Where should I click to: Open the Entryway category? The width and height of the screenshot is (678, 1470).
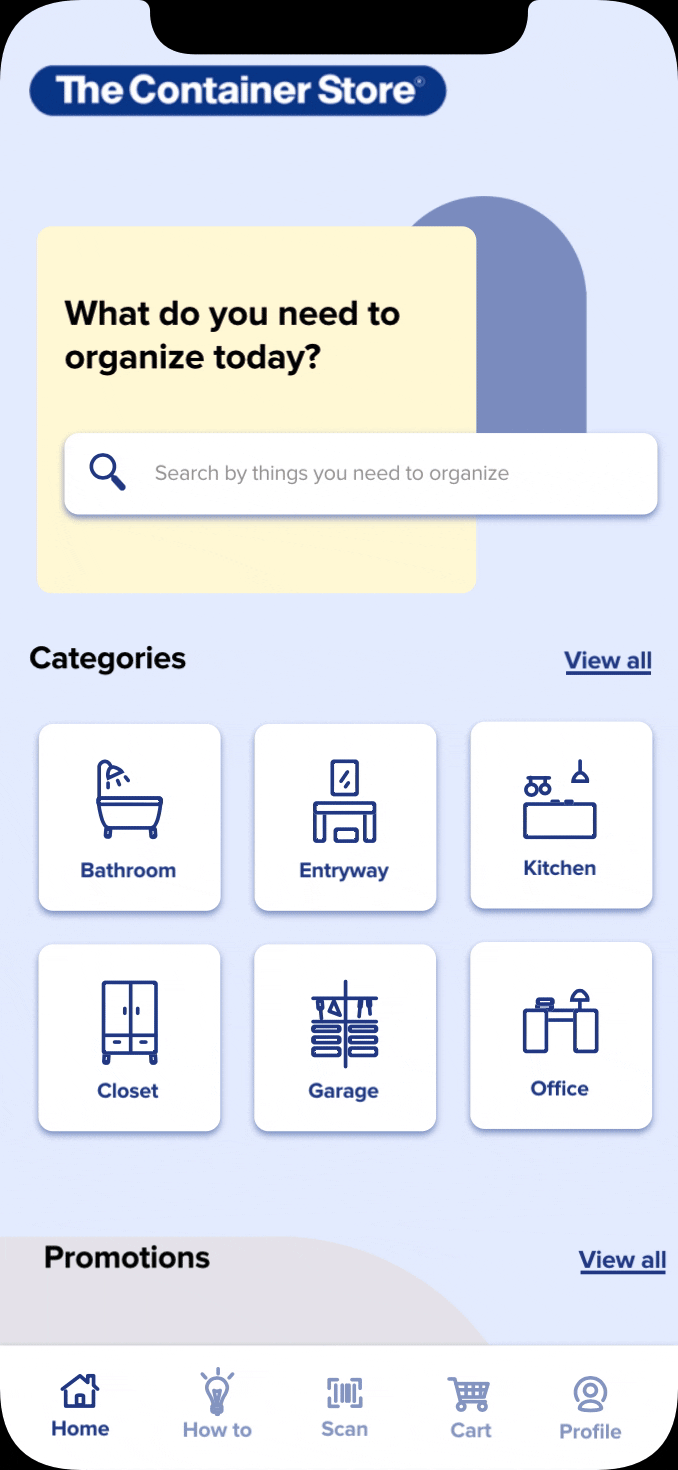345,817
